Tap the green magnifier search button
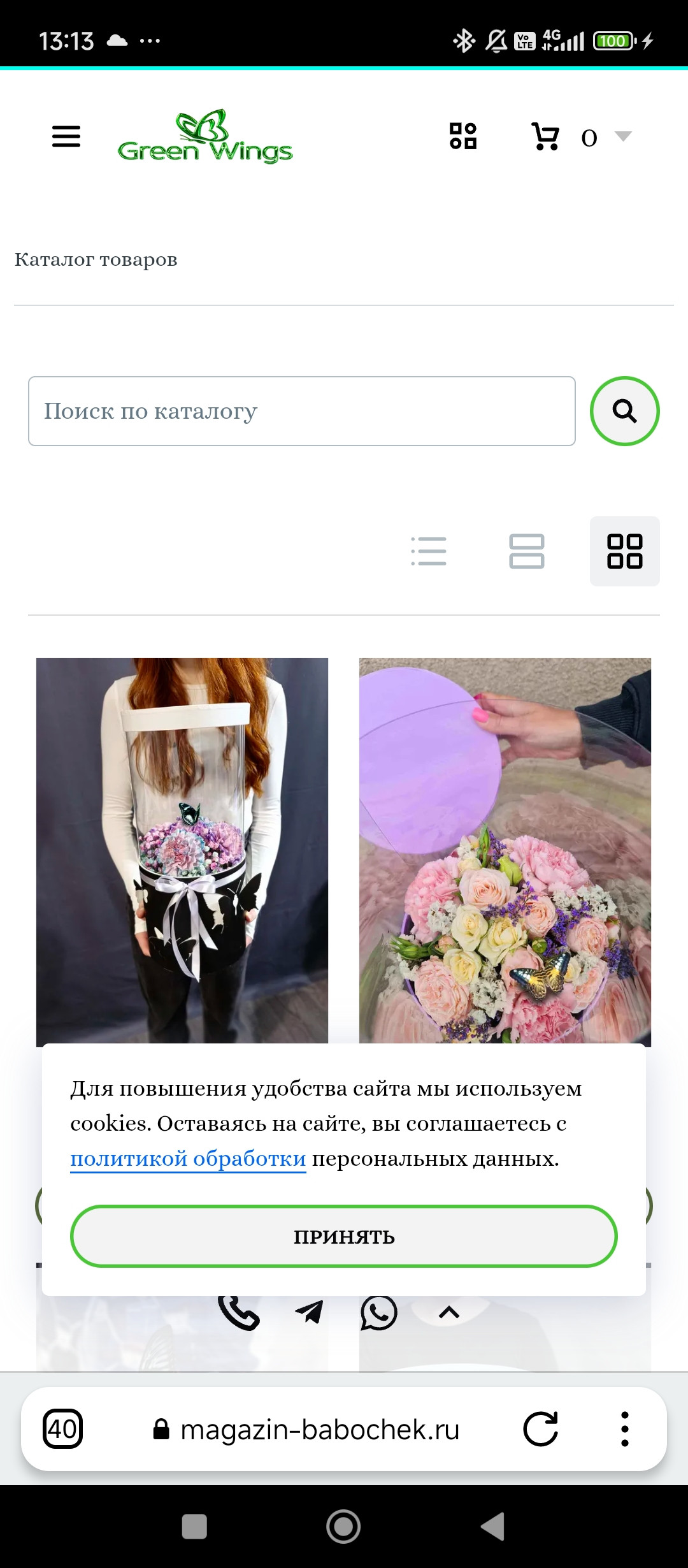 (624, 411)
